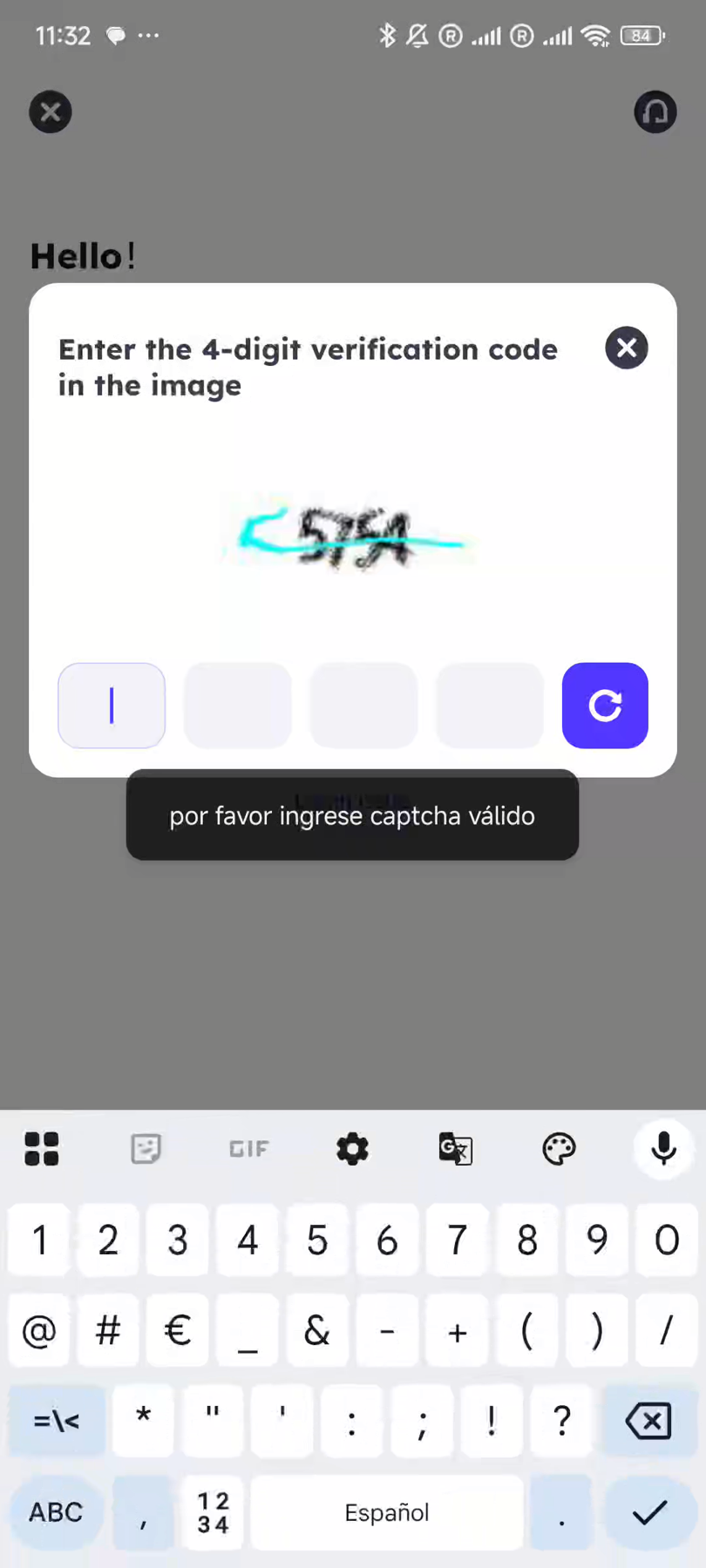Type digit 7 on the keyboard
The width and height of the screenshot is (706, 1568).
coord(457,1240)
